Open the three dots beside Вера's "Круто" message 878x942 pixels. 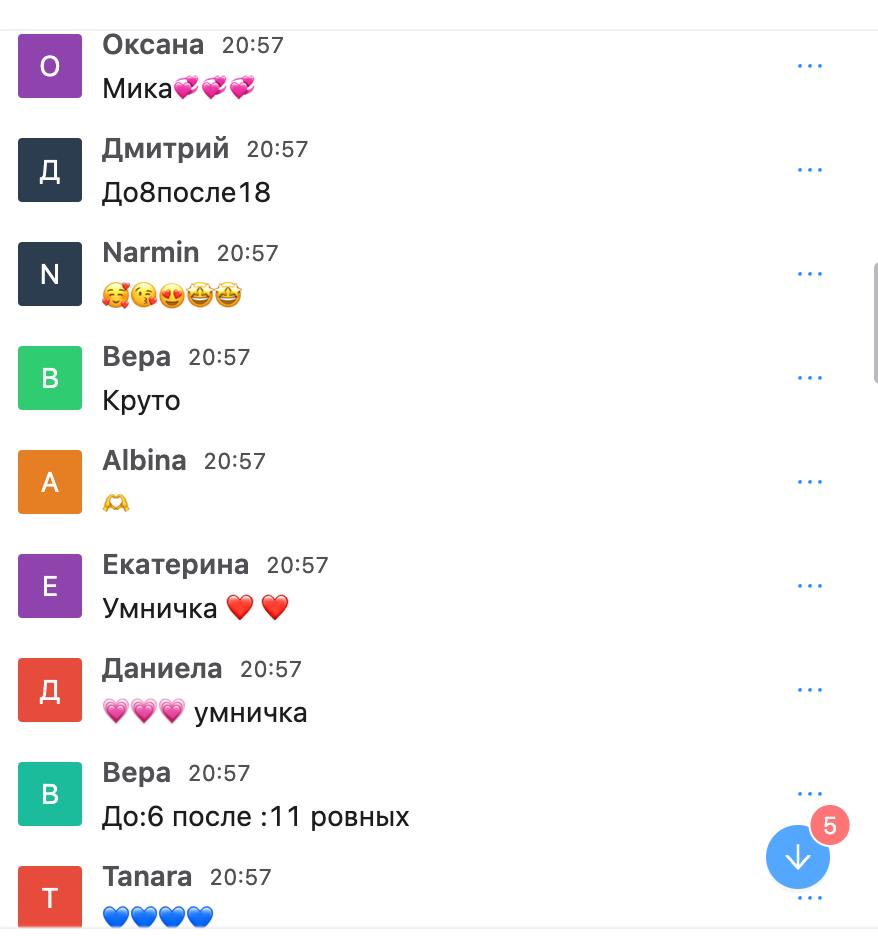click(809, 378)
